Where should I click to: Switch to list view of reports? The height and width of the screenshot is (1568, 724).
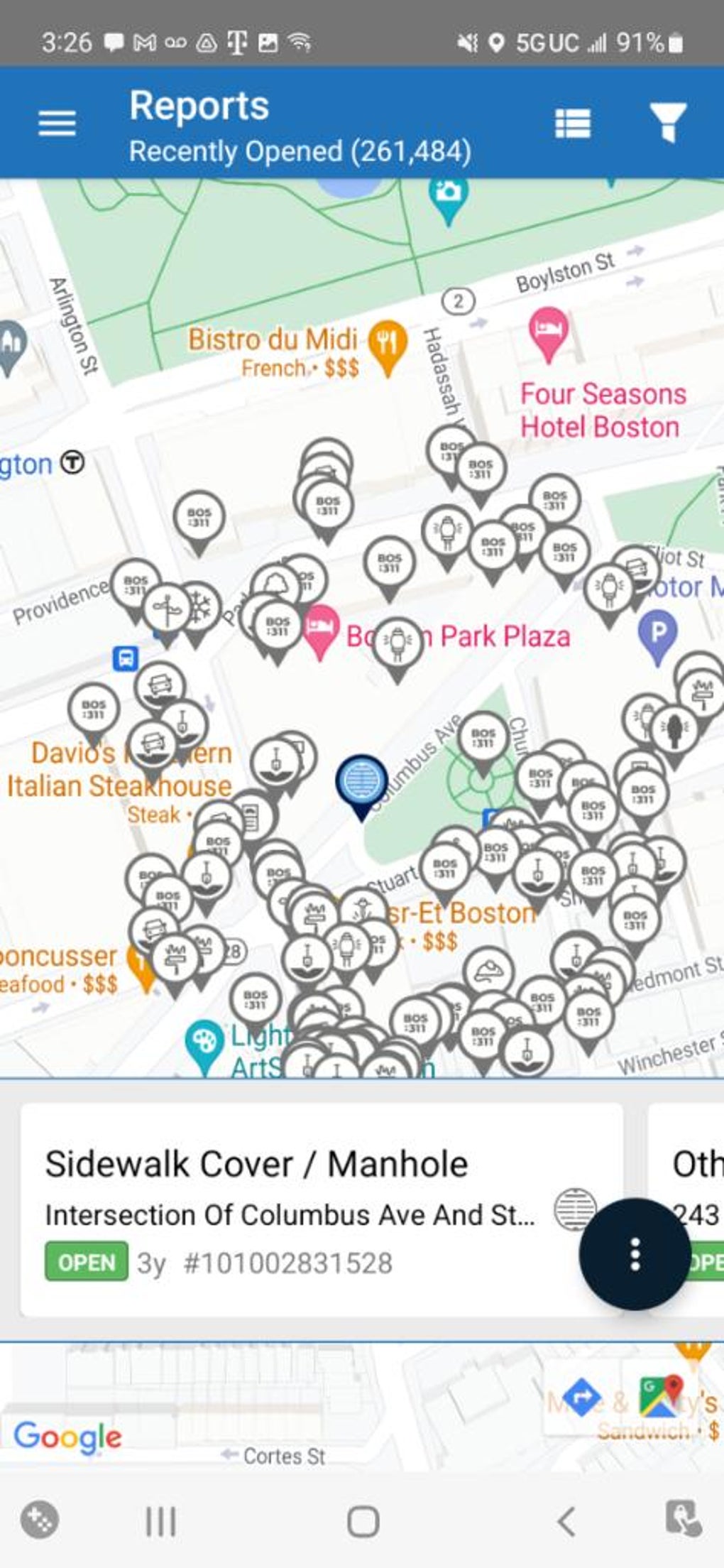coord(572,124)
